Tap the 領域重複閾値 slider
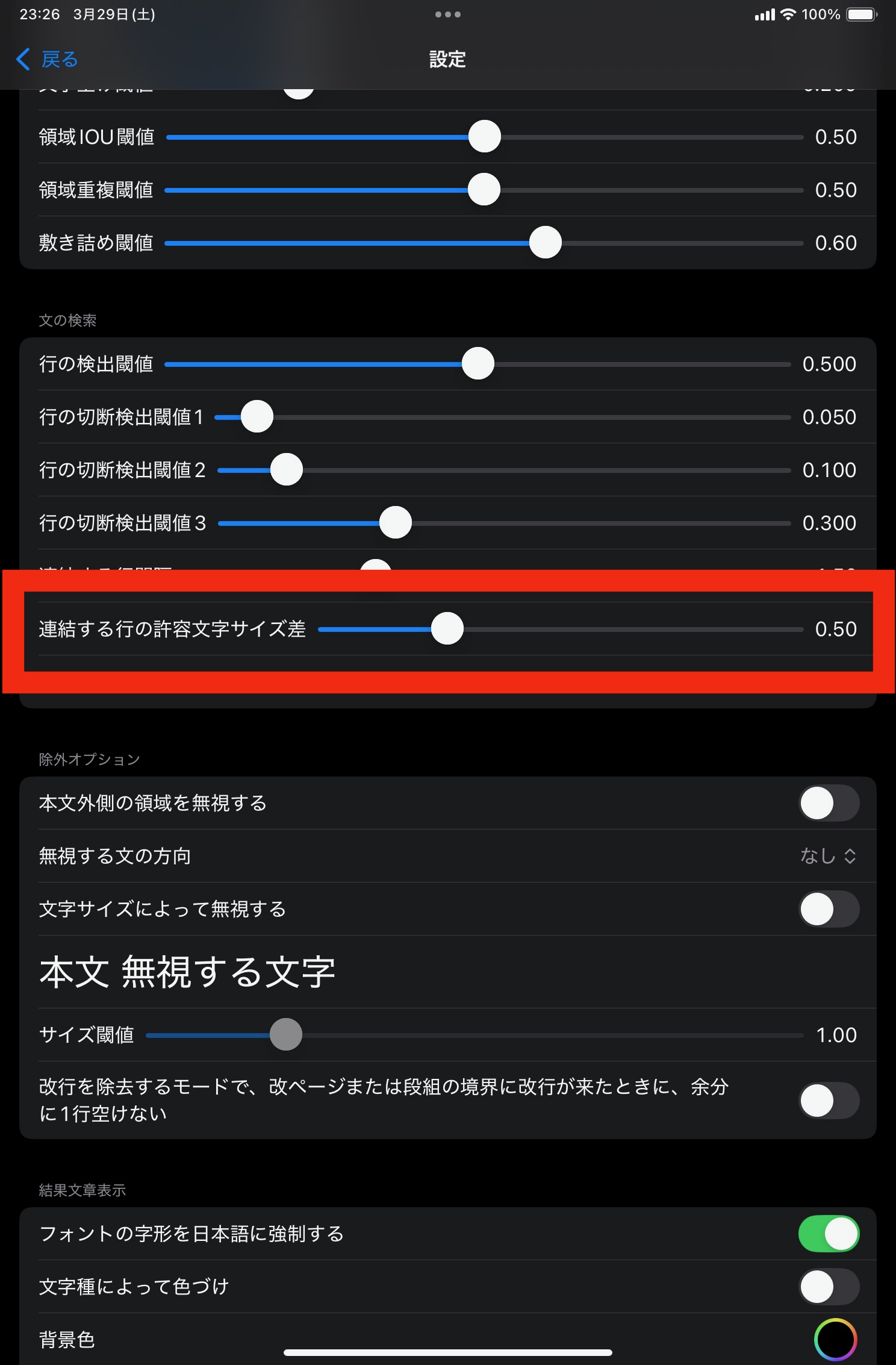This screenshot has height=1365, width=896. 484,190
